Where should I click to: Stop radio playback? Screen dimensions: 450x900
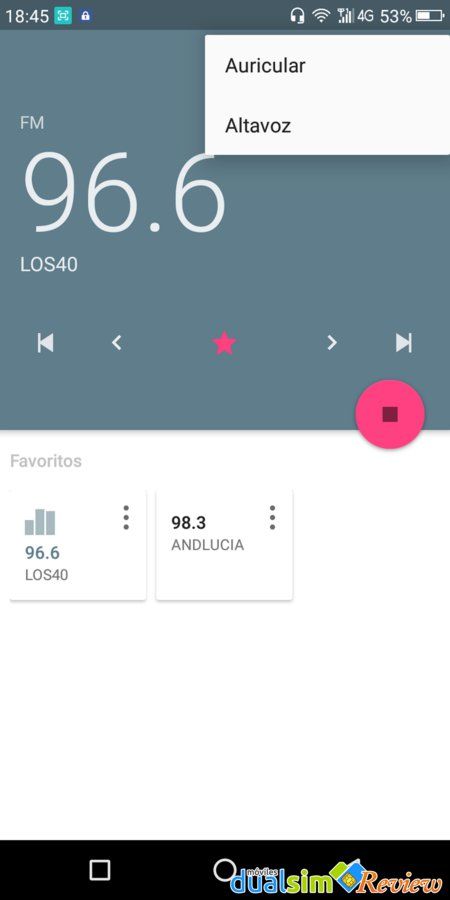point(390,414)
